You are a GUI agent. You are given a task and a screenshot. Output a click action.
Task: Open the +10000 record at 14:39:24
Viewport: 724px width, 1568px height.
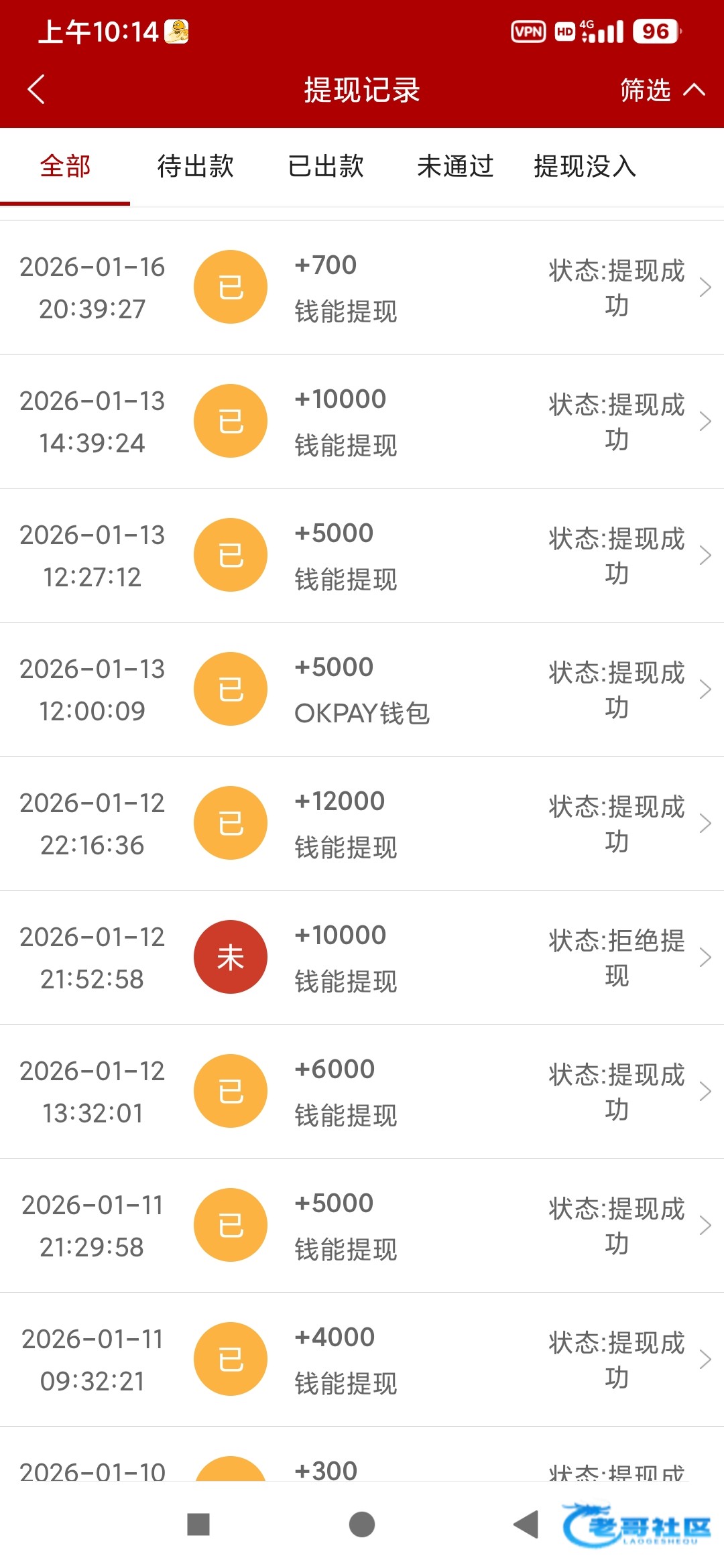coord(362,421)
